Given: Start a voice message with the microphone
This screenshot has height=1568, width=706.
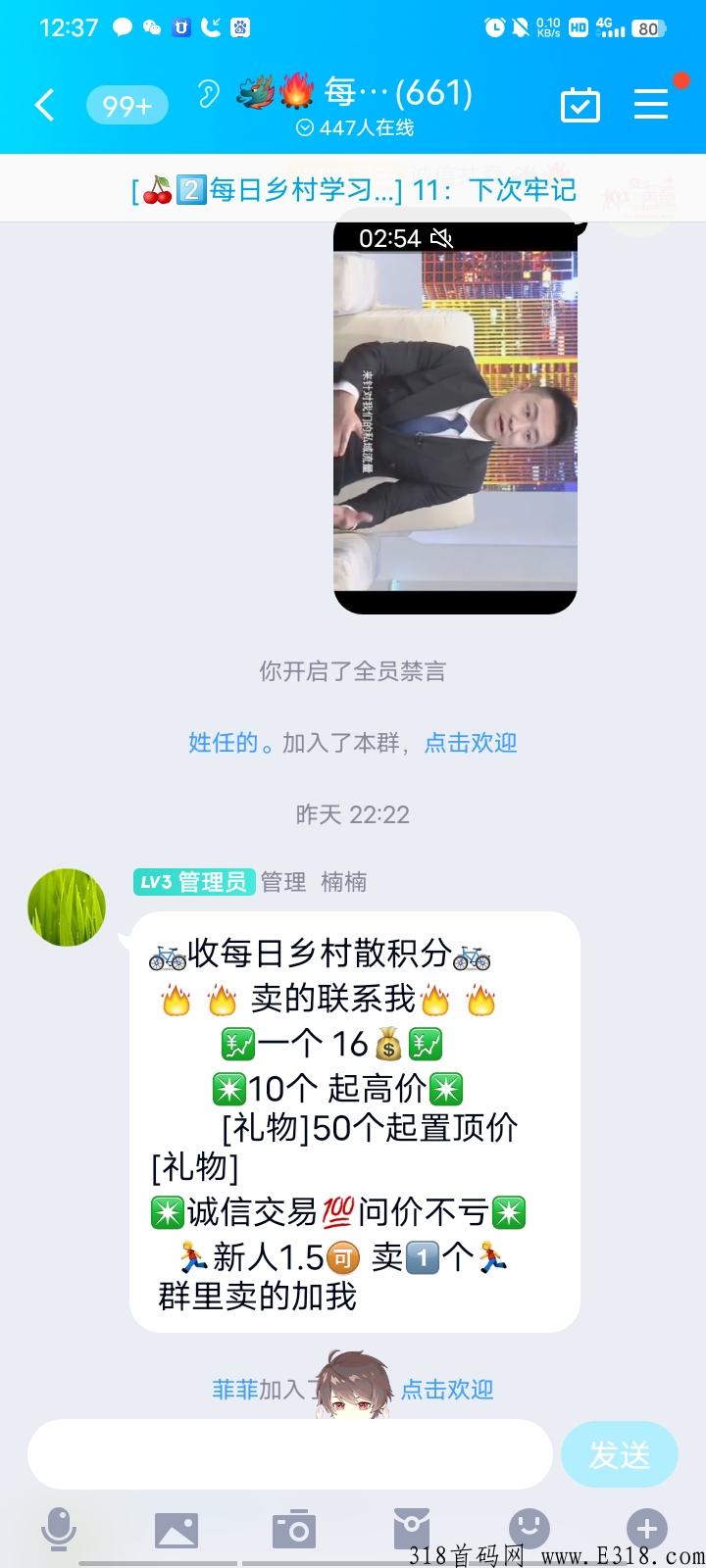Looking at the screenshot, I should pyautogui.click(x=59, y=1529).
